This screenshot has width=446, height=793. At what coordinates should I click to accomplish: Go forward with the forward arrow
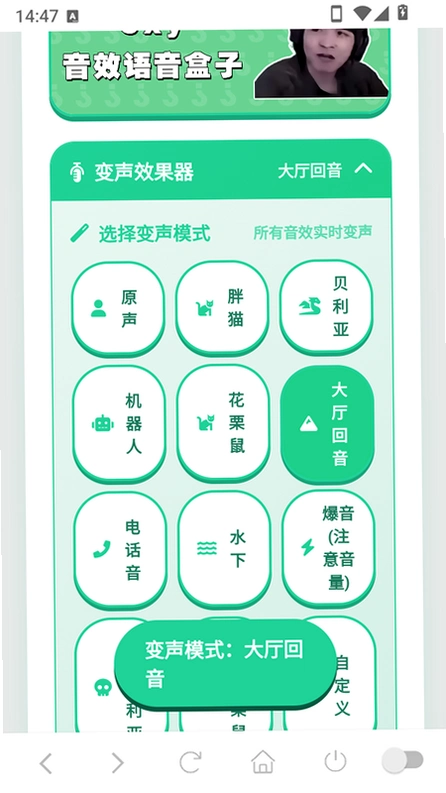117,763
